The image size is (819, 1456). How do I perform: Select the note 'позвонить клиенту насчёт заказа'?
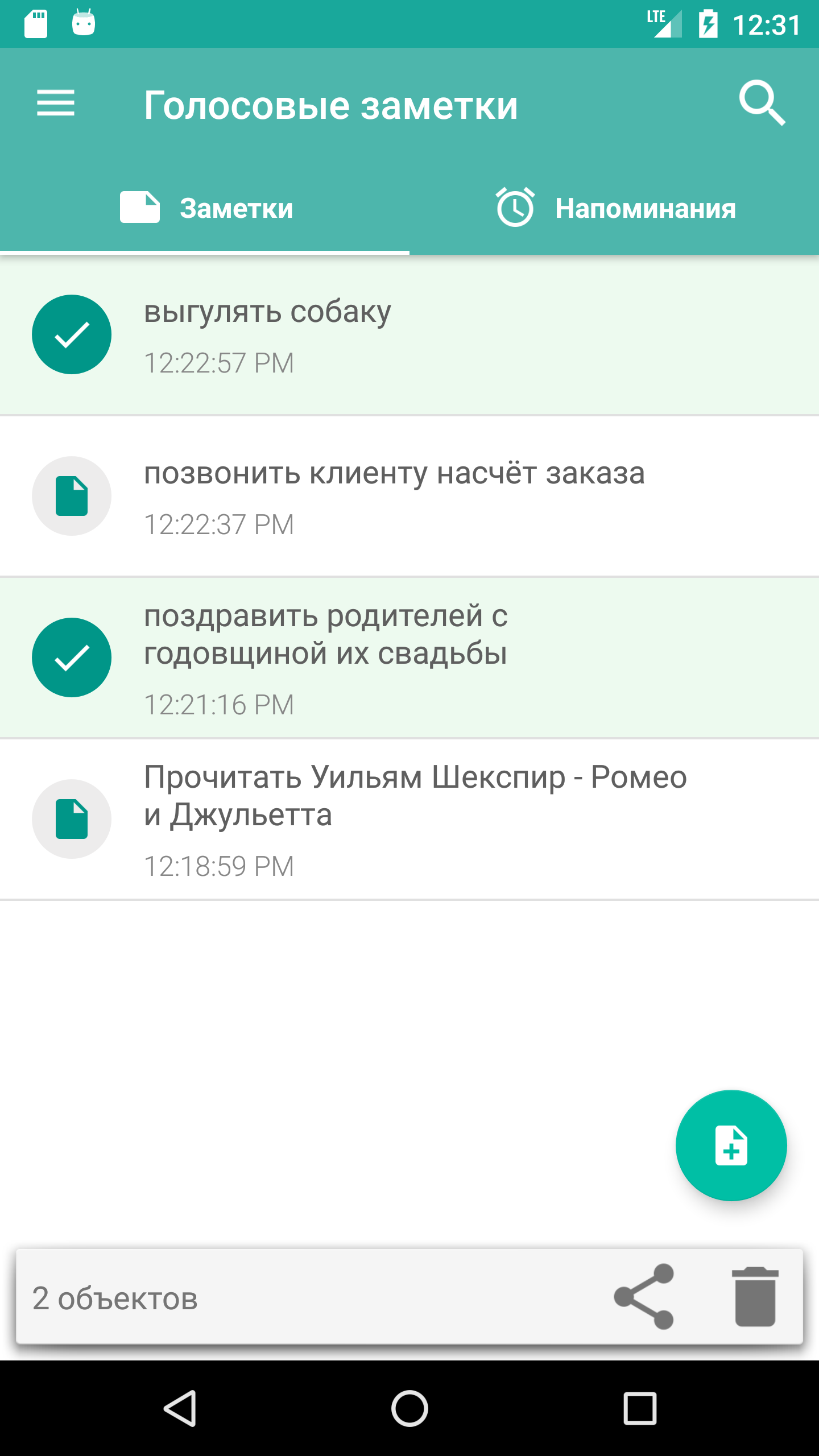[x=72, y=496]
